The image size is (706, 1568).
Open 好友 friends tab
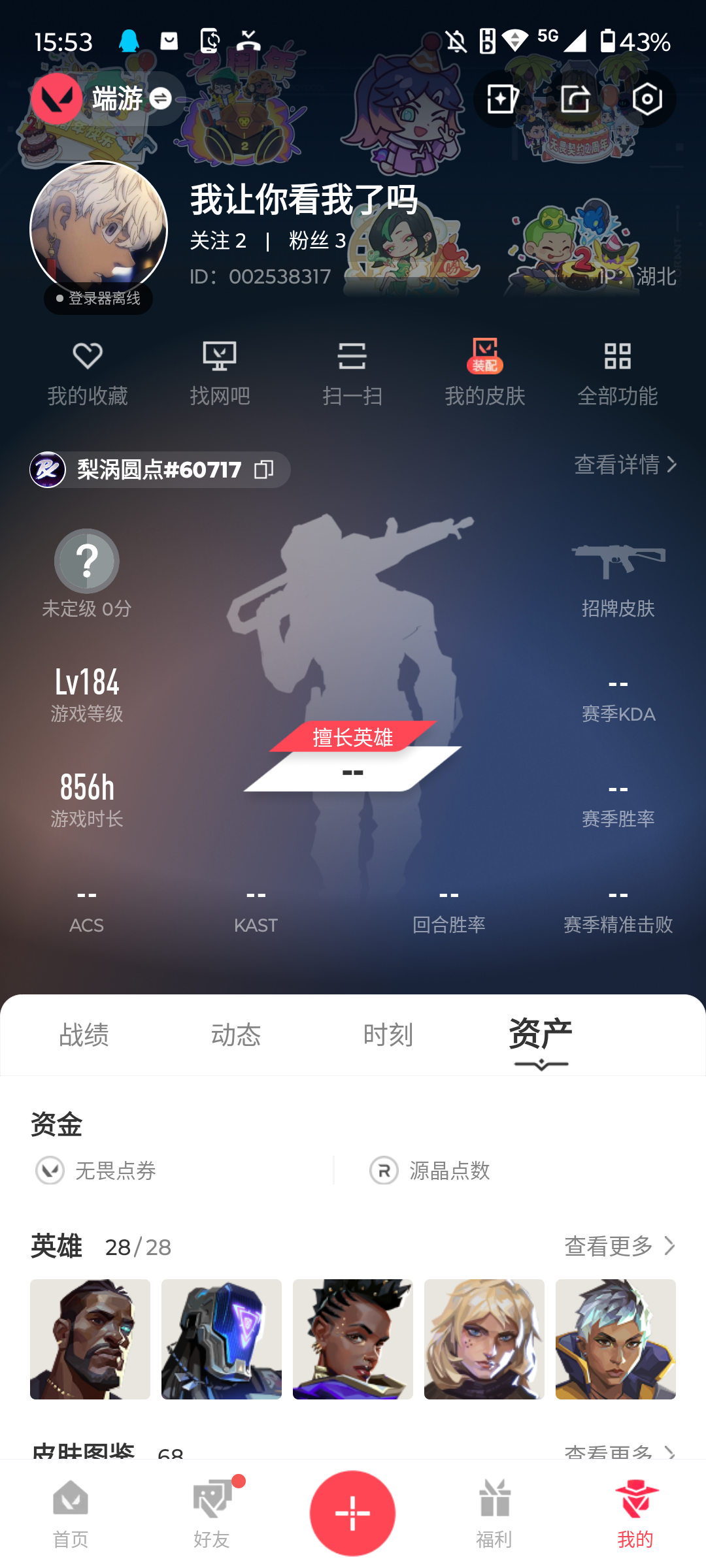212,1513
